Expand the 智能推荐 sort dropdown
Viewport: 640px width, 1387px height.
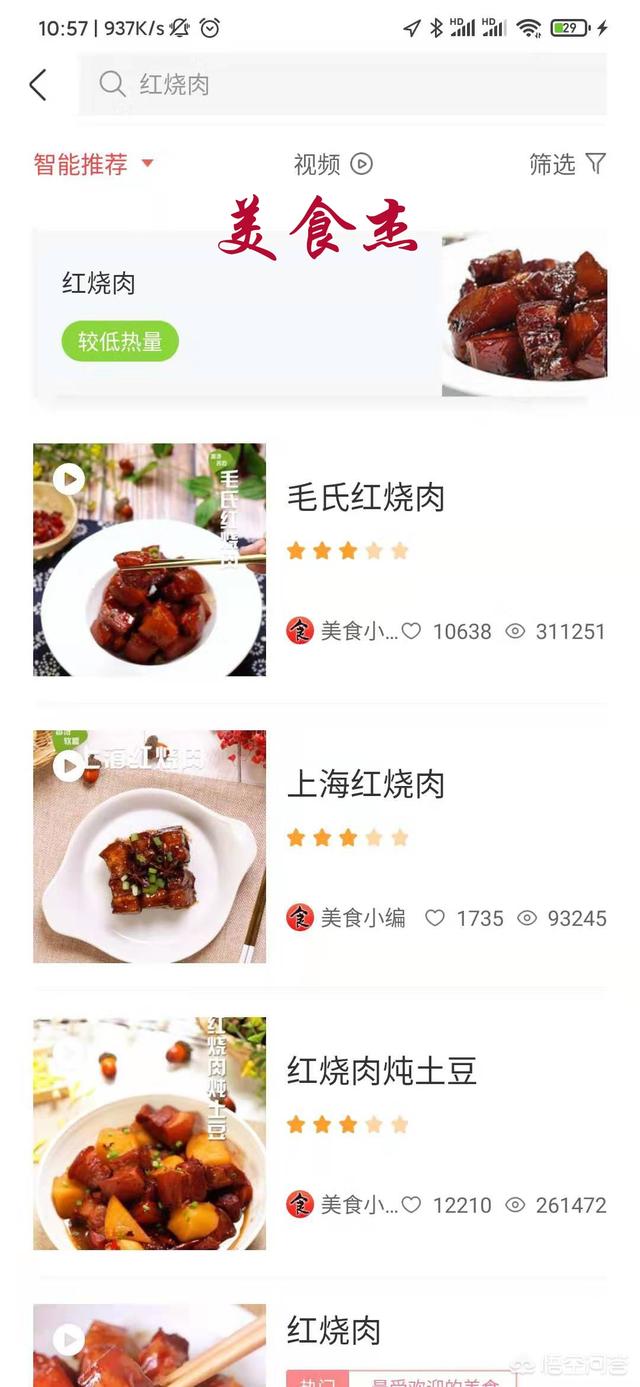coord(94,164)
